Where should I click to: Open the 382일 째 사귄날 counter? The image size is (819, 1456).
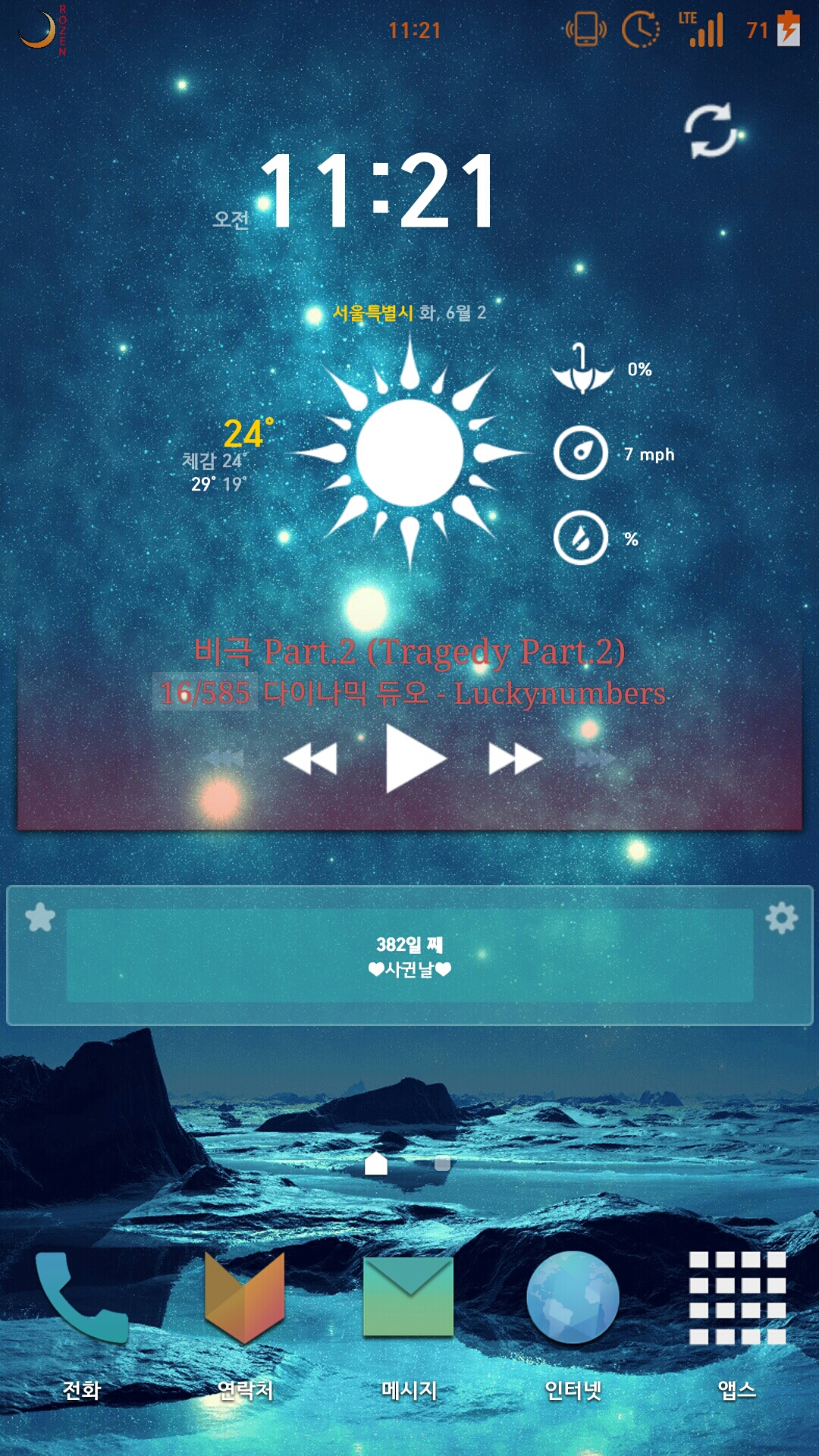[409, 956]
